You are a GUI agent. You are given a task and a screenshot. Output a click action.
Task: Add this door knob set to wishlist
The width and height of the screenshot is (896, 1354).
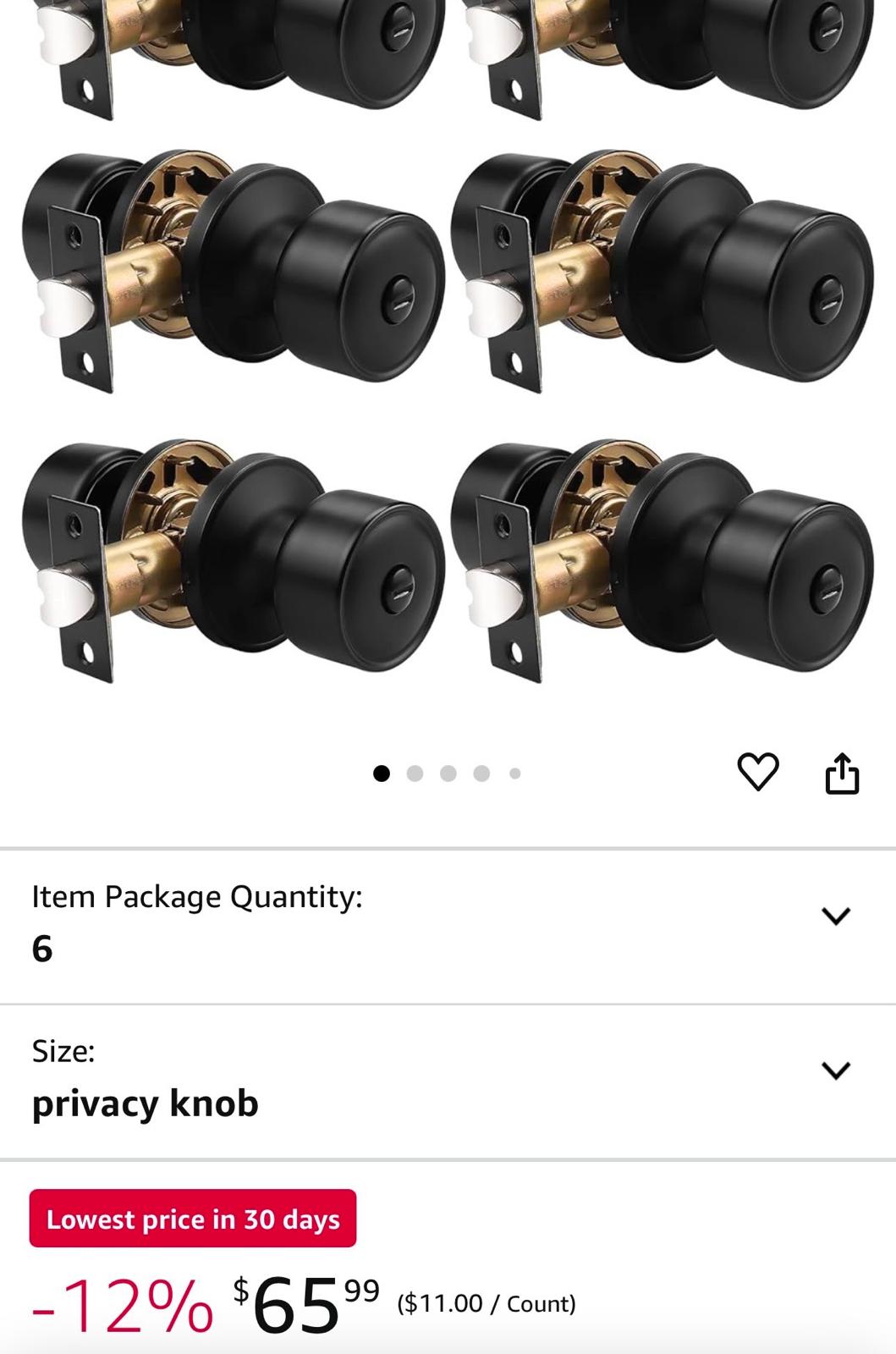[x=757, y=772]
